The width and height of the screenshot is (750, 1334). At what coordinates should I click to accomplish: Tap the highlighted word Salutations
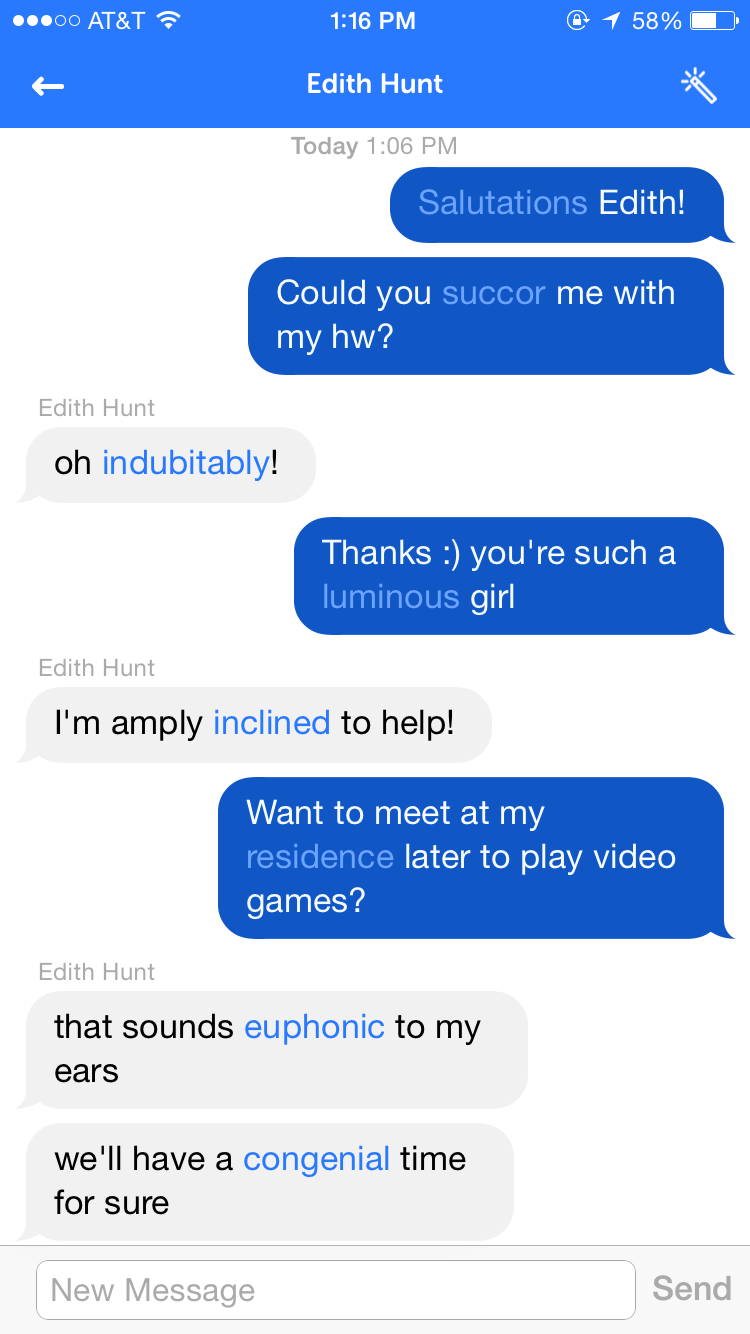tap(502, 203)
